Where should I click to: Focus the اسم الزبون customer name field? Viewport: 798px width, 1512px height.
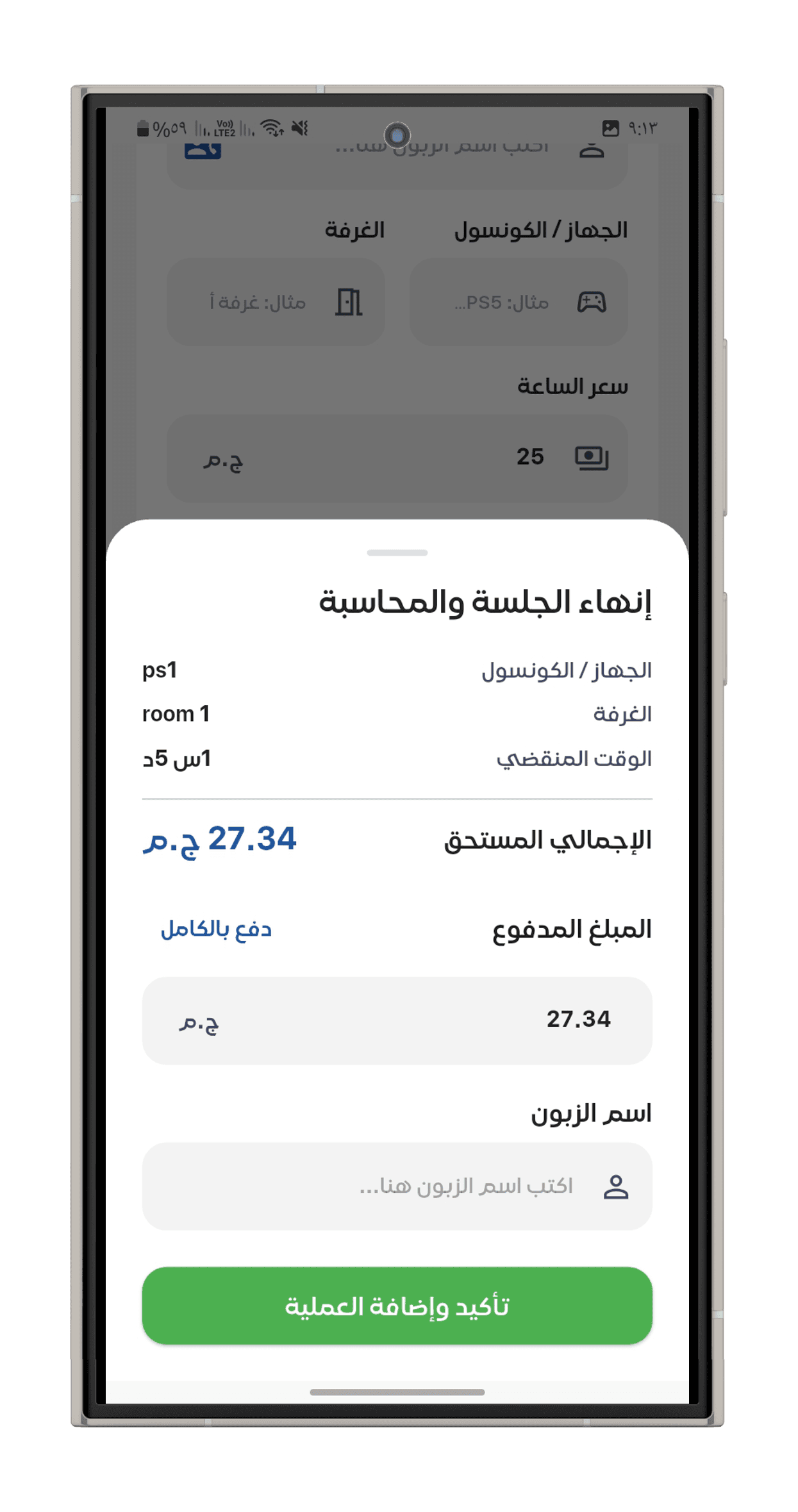[x=397, y=1186]
